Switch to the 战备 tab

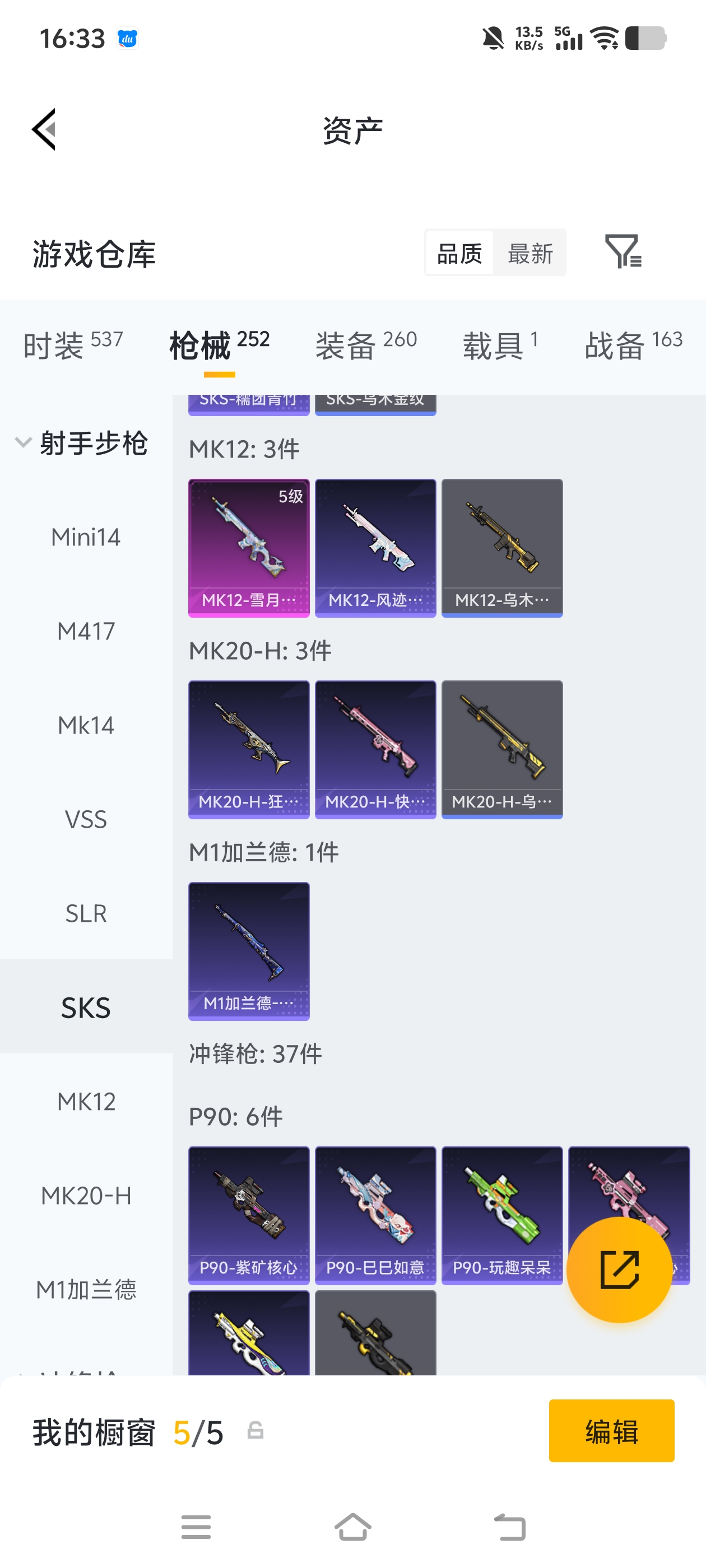click(633, 344)
